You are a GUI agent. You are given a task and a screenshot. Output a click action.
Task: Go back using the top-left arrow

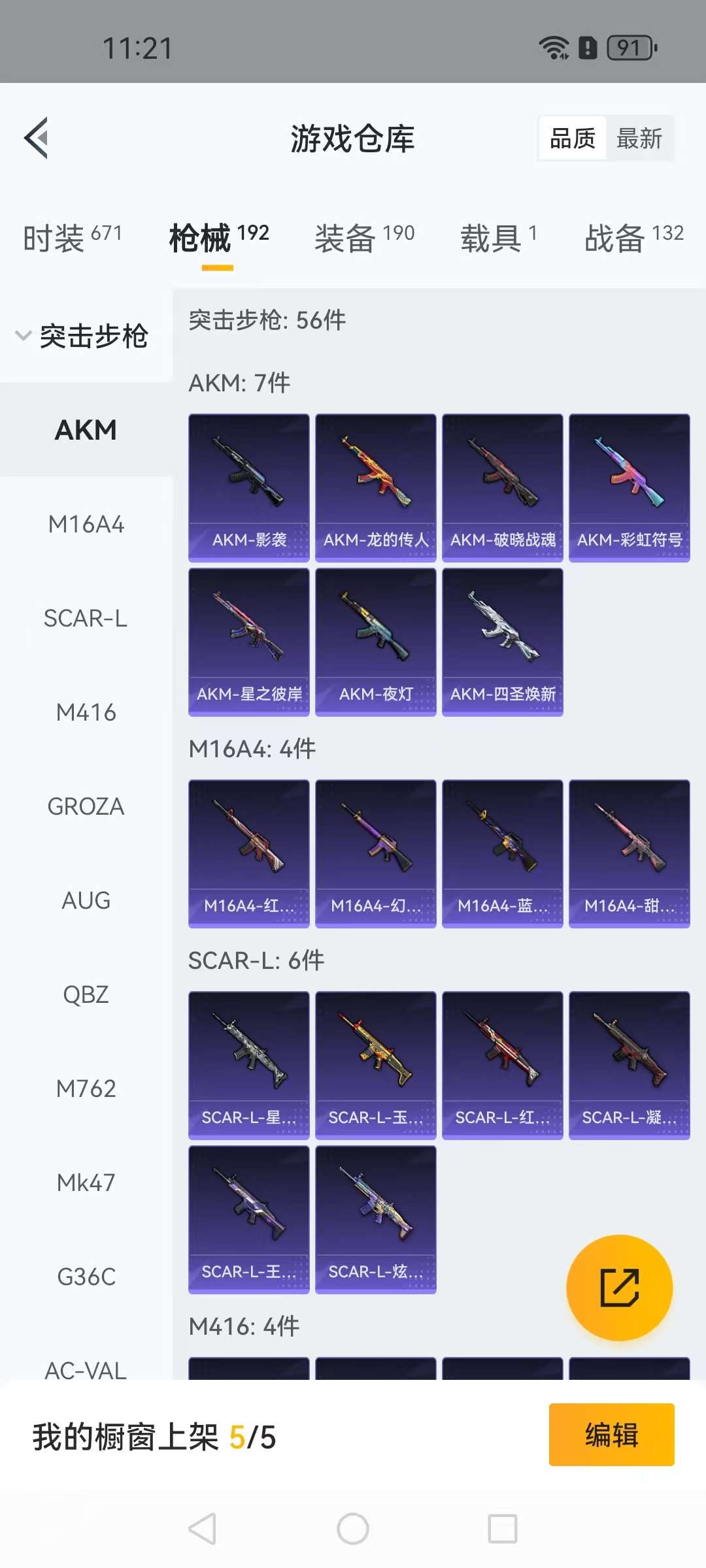click(x=37, y=138)
